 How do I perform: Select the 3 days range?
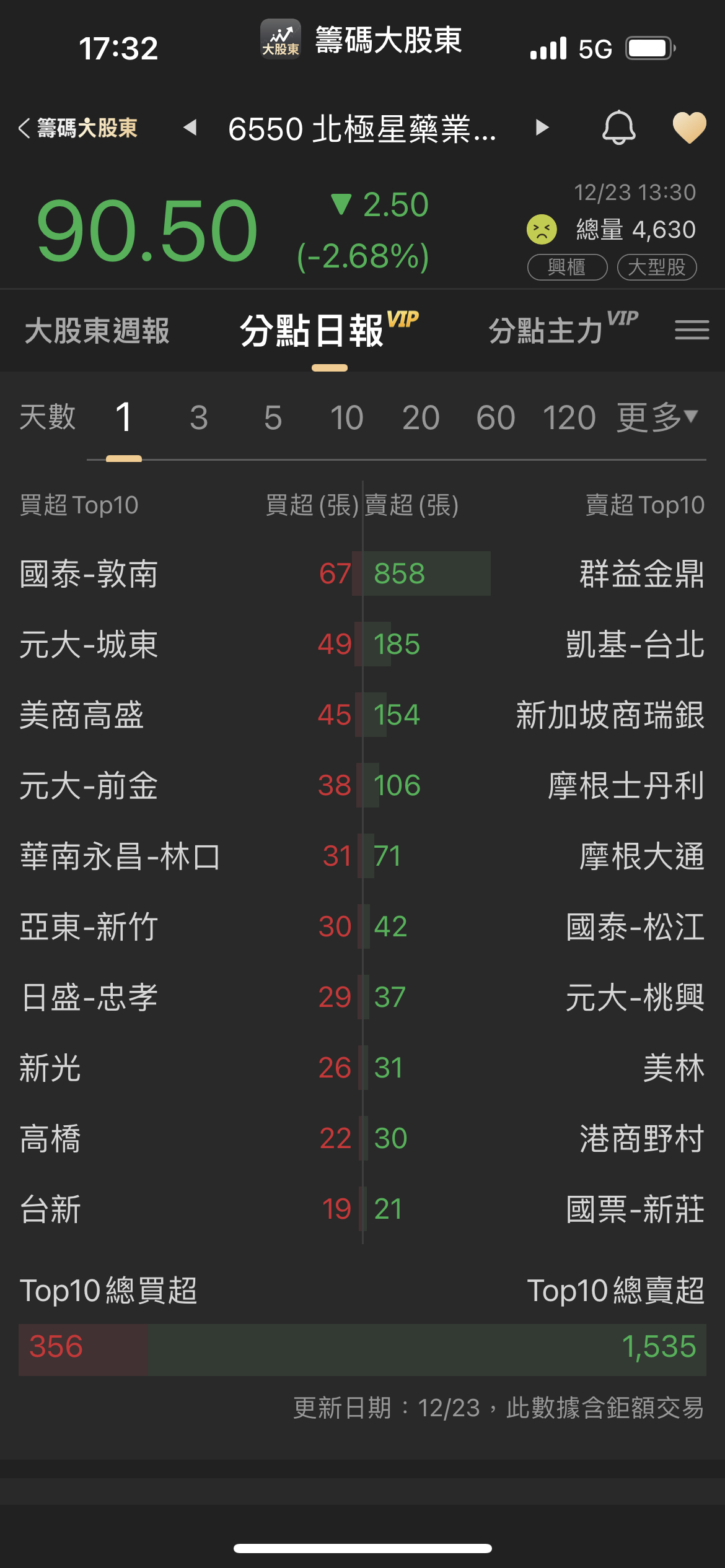click(198, 418)
